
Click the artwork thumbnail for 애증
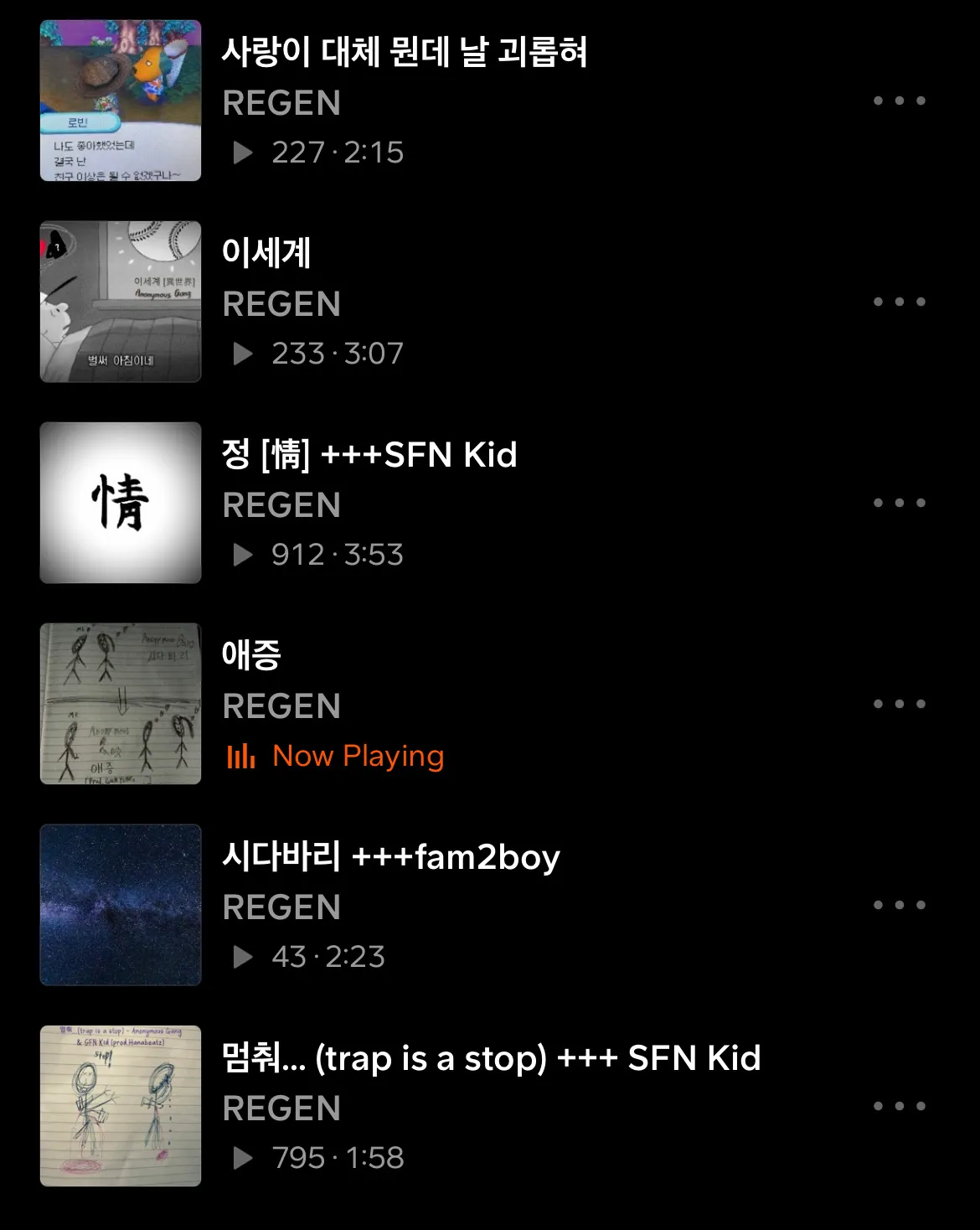(x=120, y=702)
